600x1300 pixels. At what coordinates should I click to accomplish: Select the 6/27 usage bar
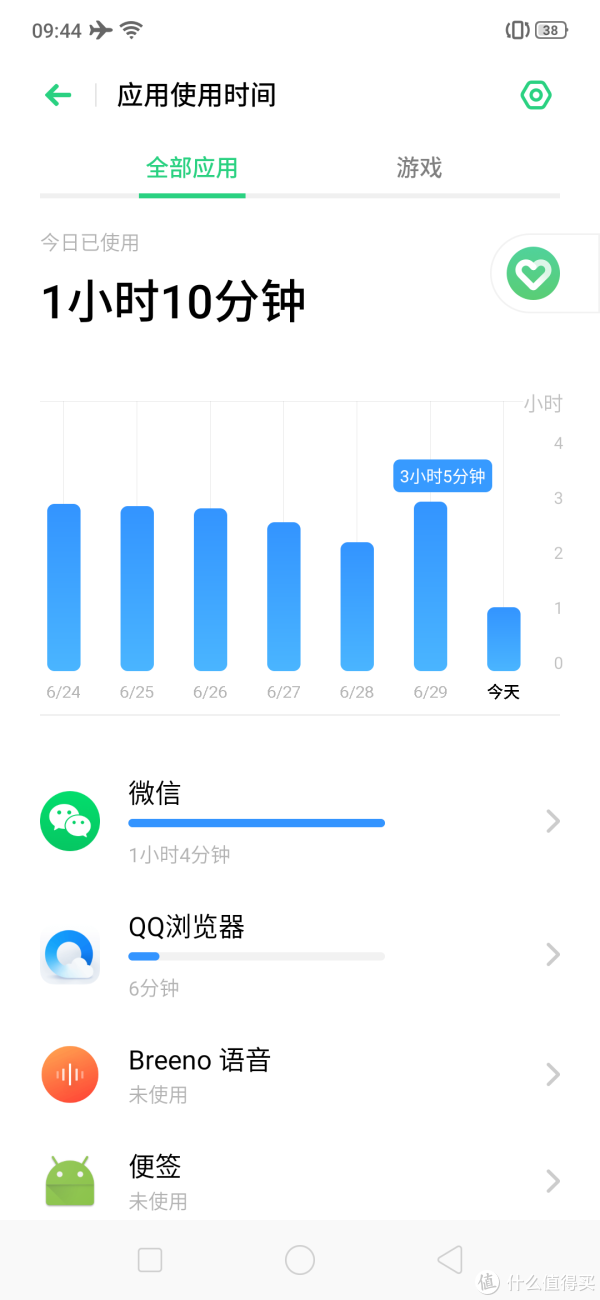click(x=284, y=596)
